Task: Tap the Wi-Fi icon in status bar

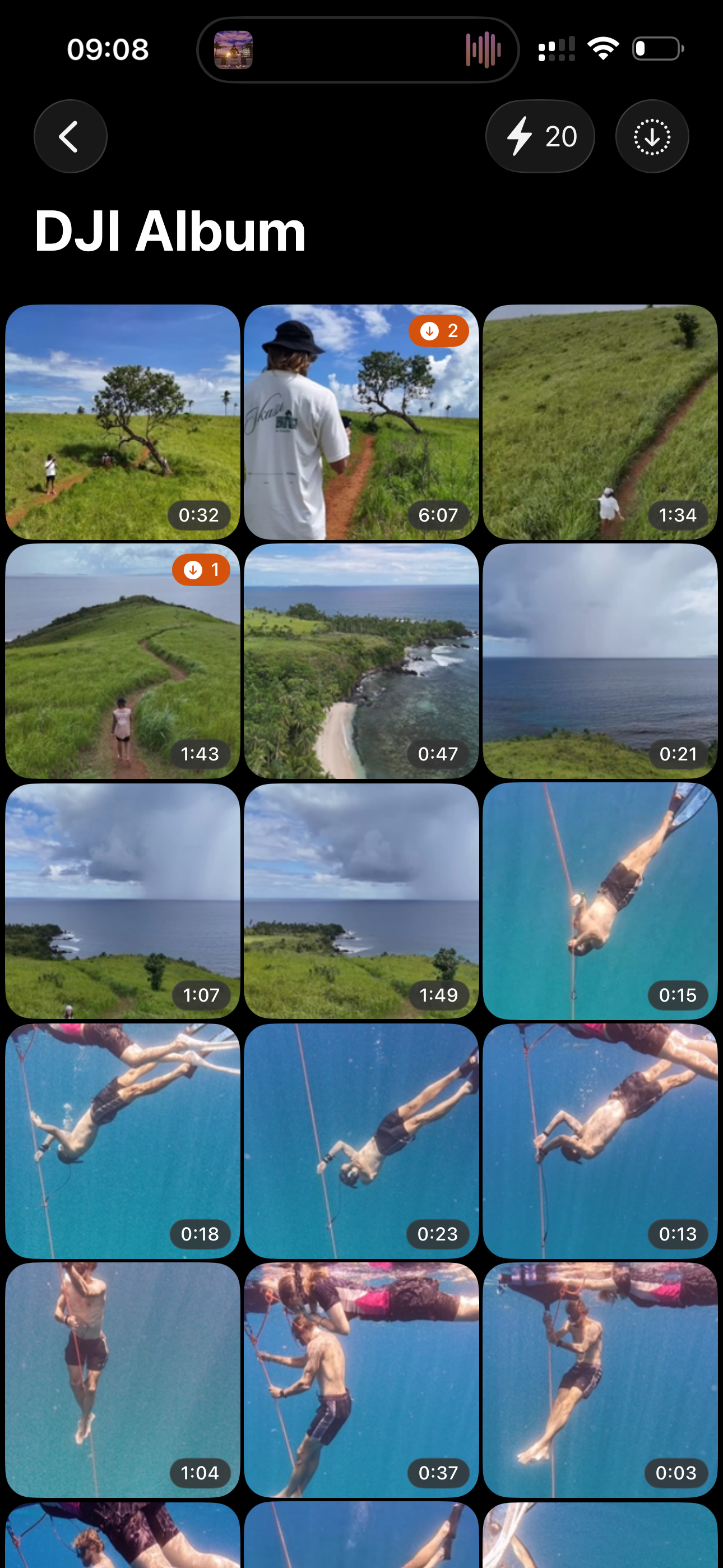Action: tap(603, 49)
